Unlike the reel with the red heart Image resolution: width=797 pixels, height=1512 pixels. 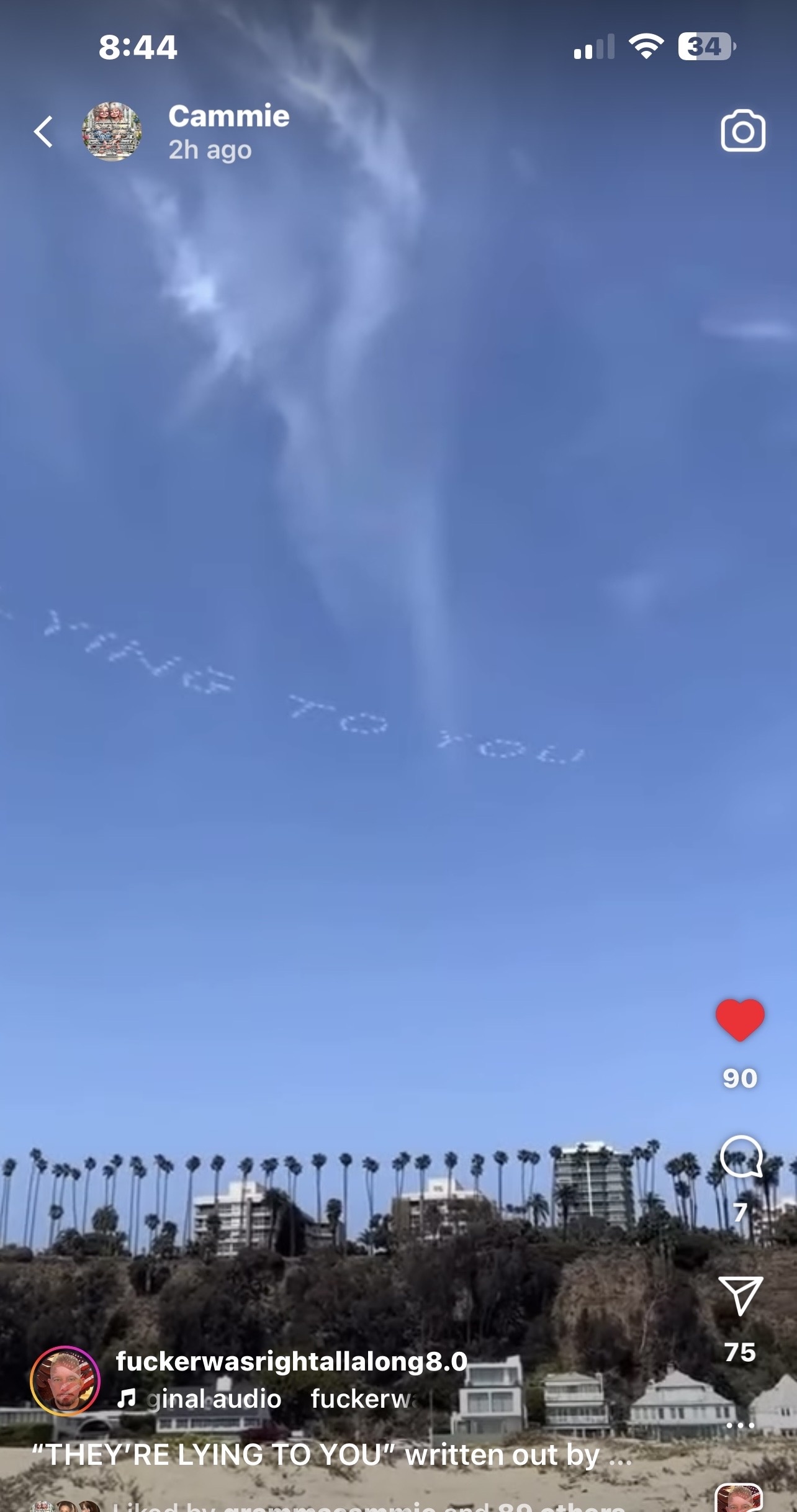[740, 1020]
